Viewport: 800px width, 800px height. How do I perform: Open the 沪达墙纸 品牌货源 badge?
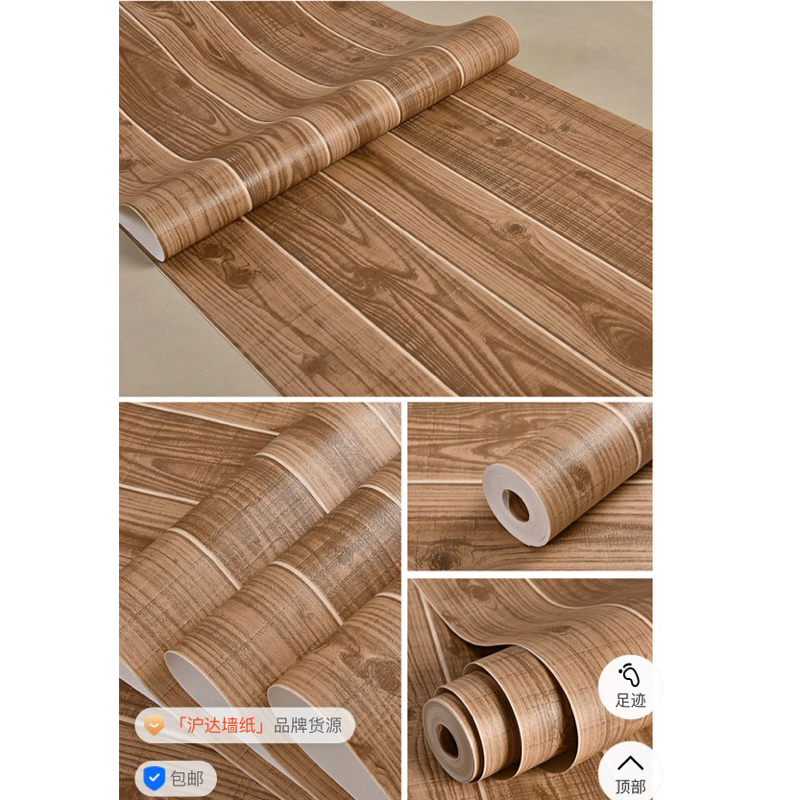(245, 725)
